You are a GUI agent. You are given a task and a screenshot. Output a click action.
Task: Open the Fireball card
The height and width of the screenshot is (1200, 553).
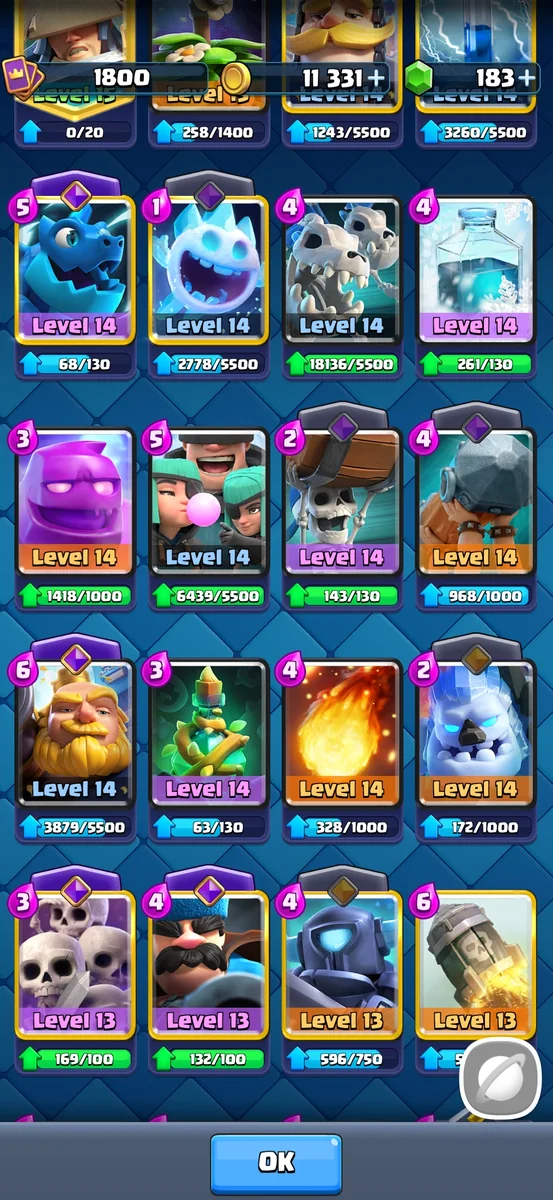342,732
